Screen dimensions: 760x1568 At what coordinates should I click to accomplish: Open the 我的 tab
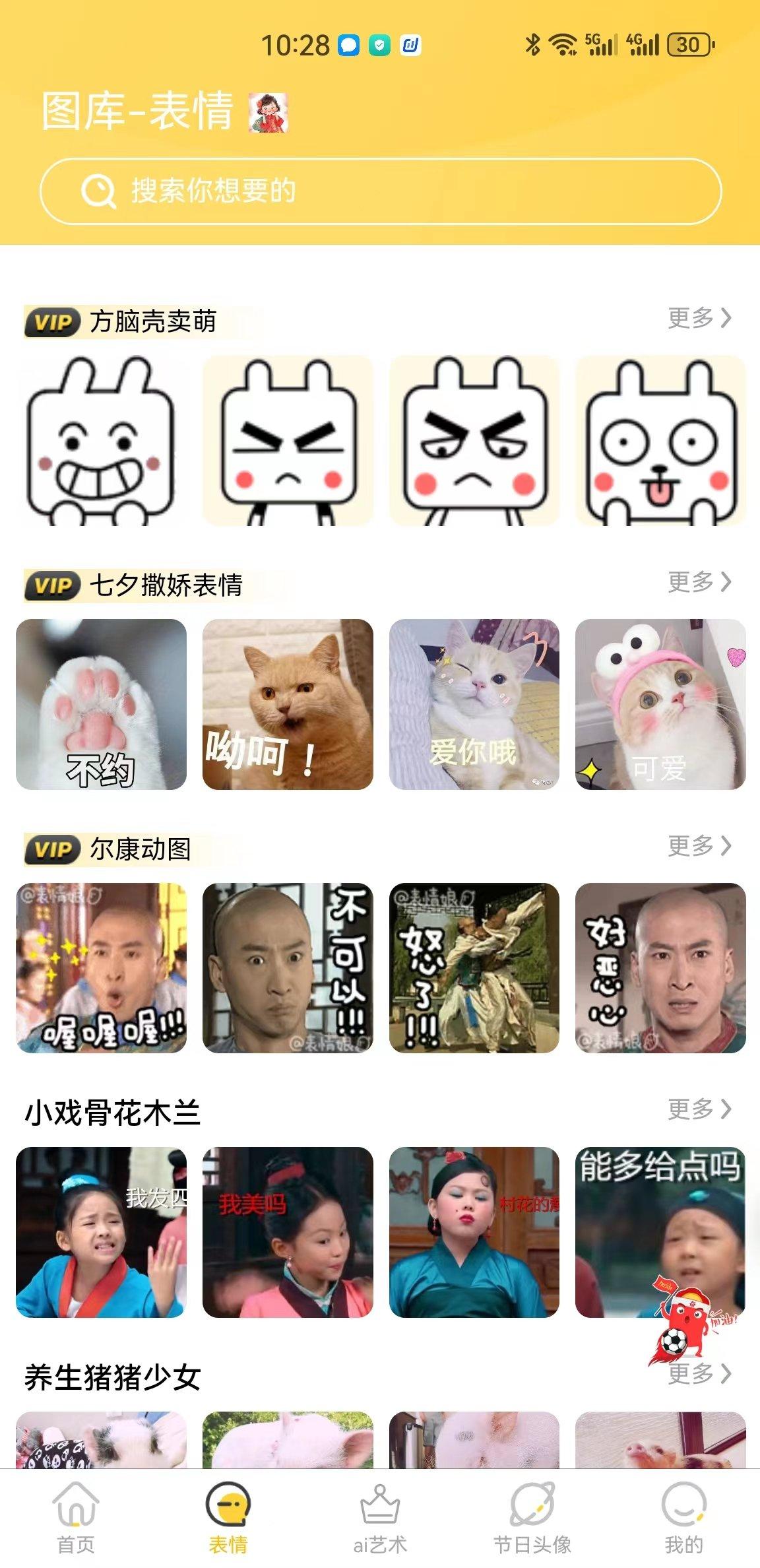pyautogui.click(x=683, y=1519)
